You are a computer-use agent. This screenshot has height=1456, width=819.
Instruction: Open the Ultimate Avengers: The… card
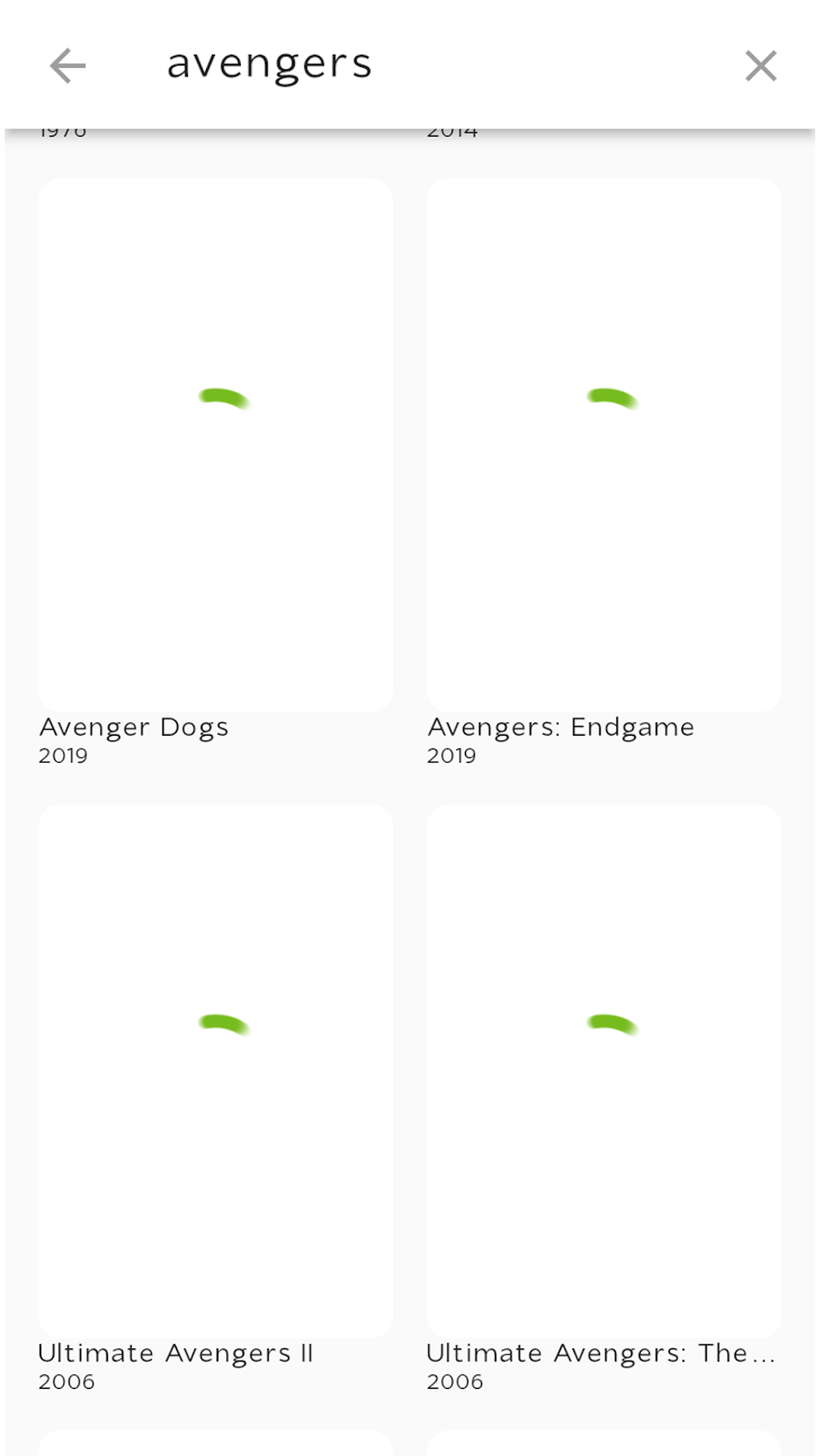tap(604, 1099)
